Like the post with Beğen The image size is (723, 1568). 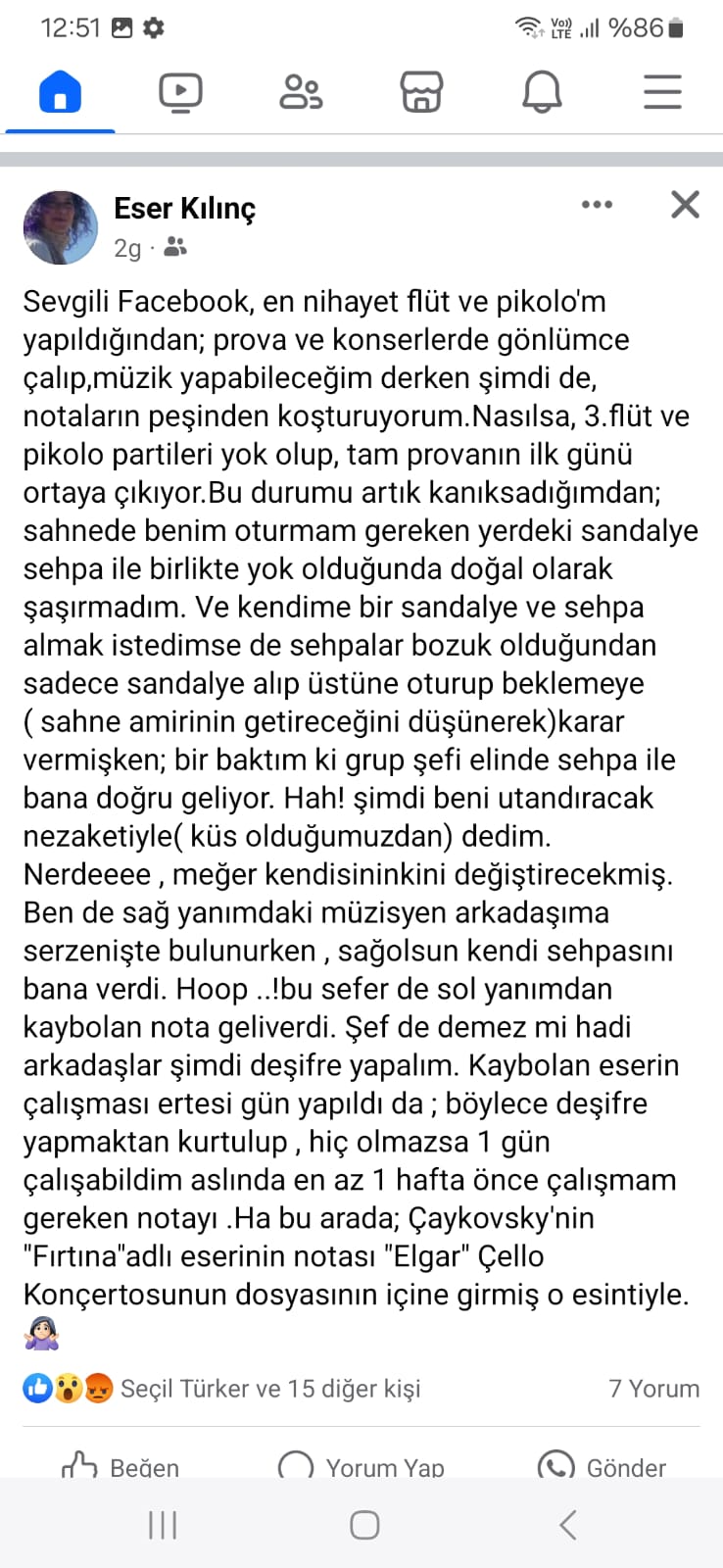click(121, 1466)
